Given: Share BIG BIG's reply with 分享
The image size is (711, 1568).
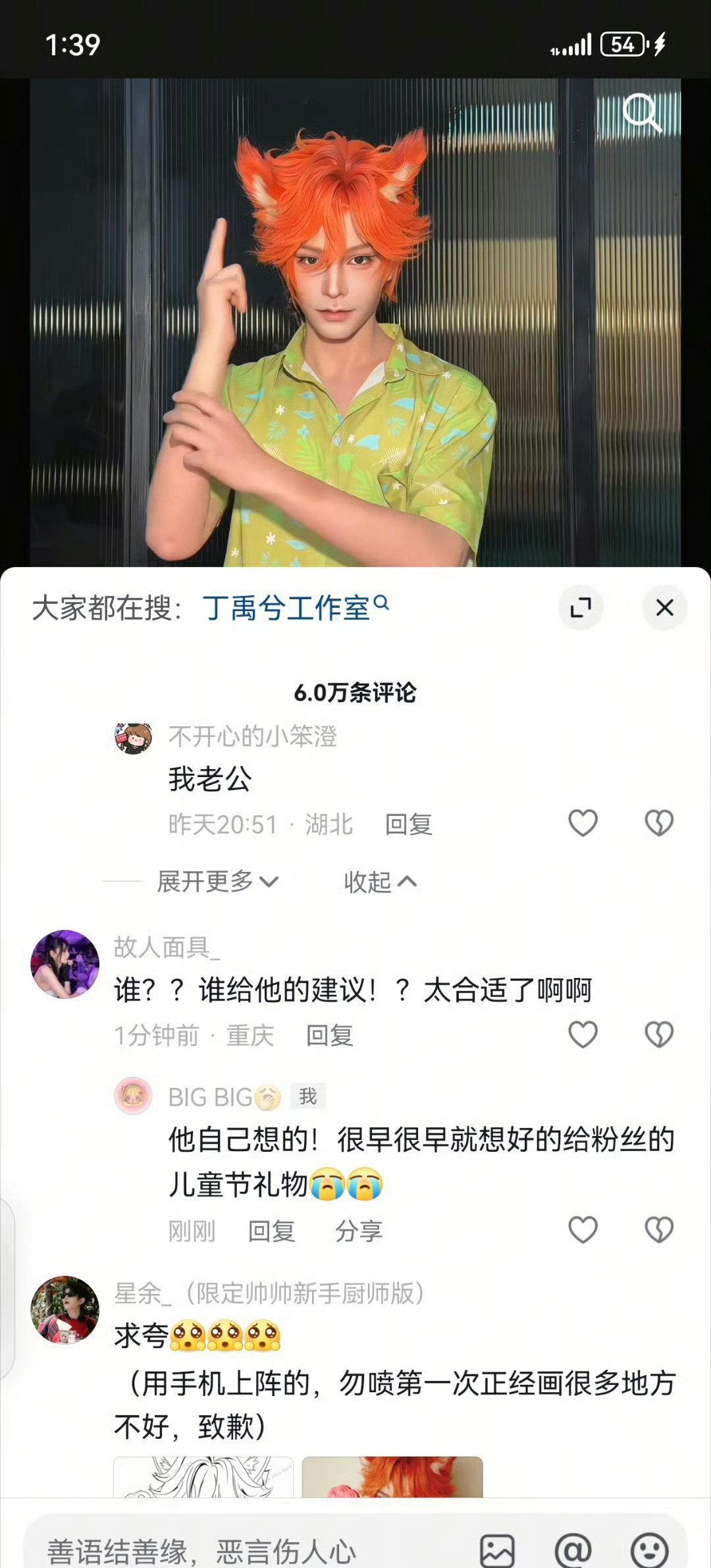Looking at the screenshot, I should (359, 1231).
